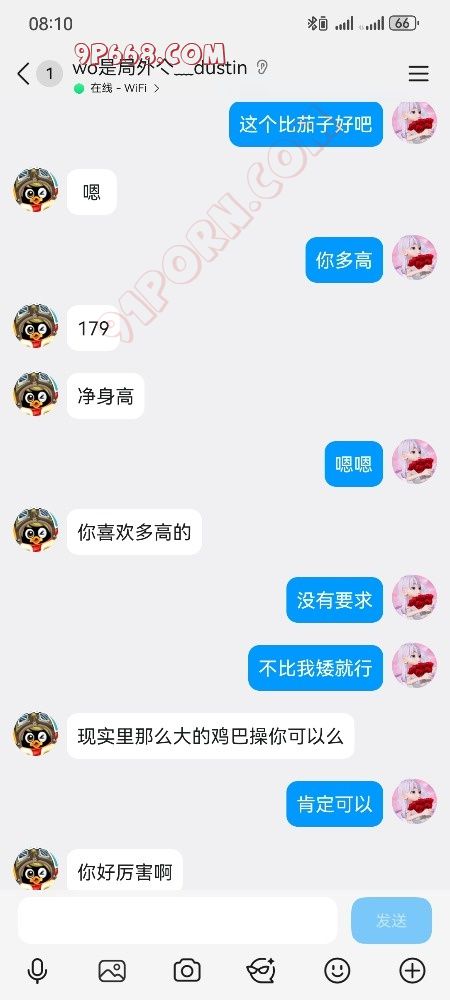Open the photo gallery picker

(x=112, y=971)
